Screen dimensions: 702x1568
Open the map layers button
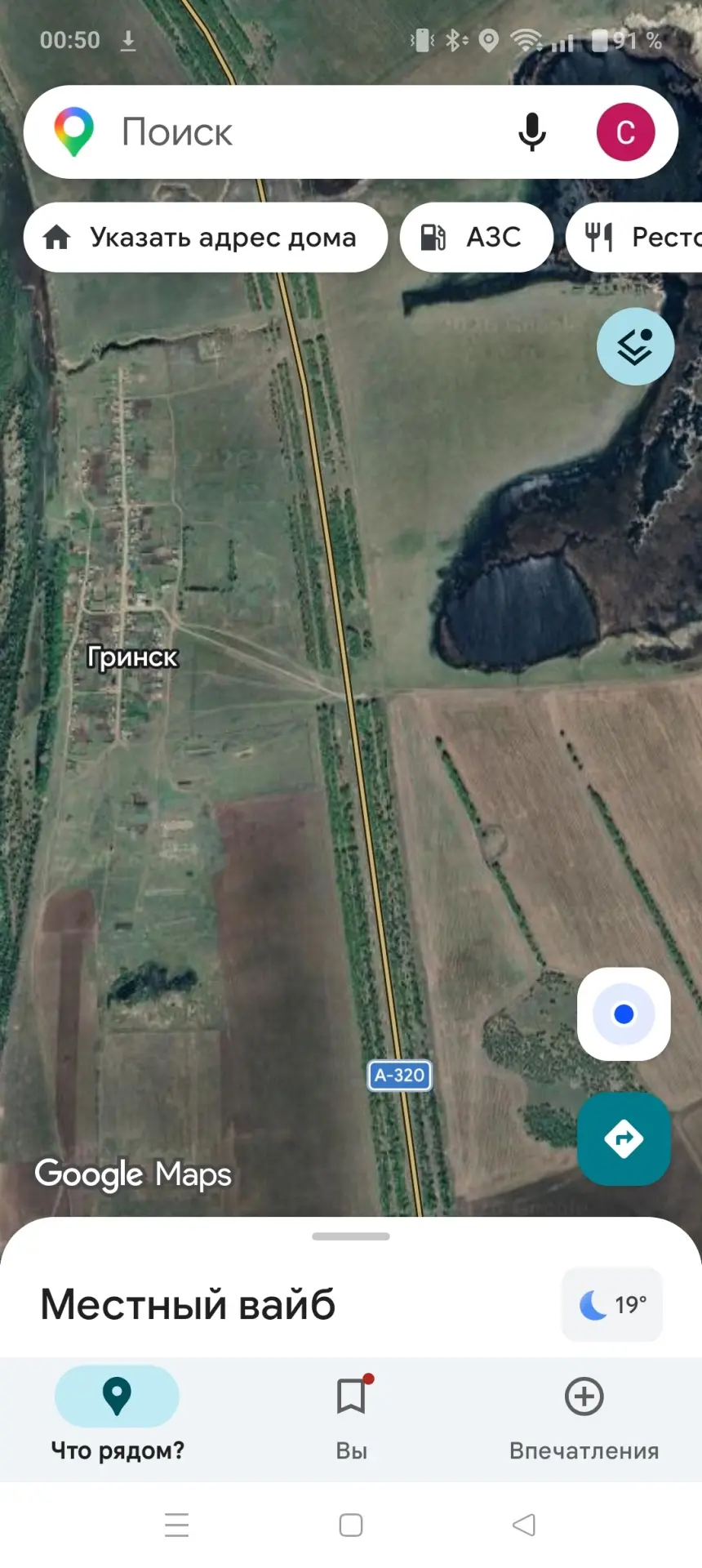[635, 346]
